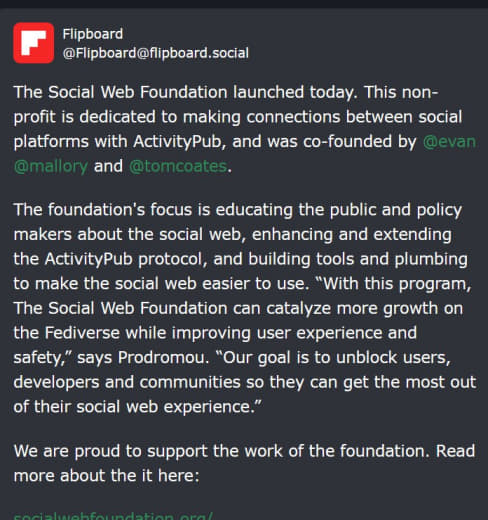This screenshot has height=520, width=488.
Task: Open the @mallory profile mention
Action: pyautogui.click(x=51, y=166)
